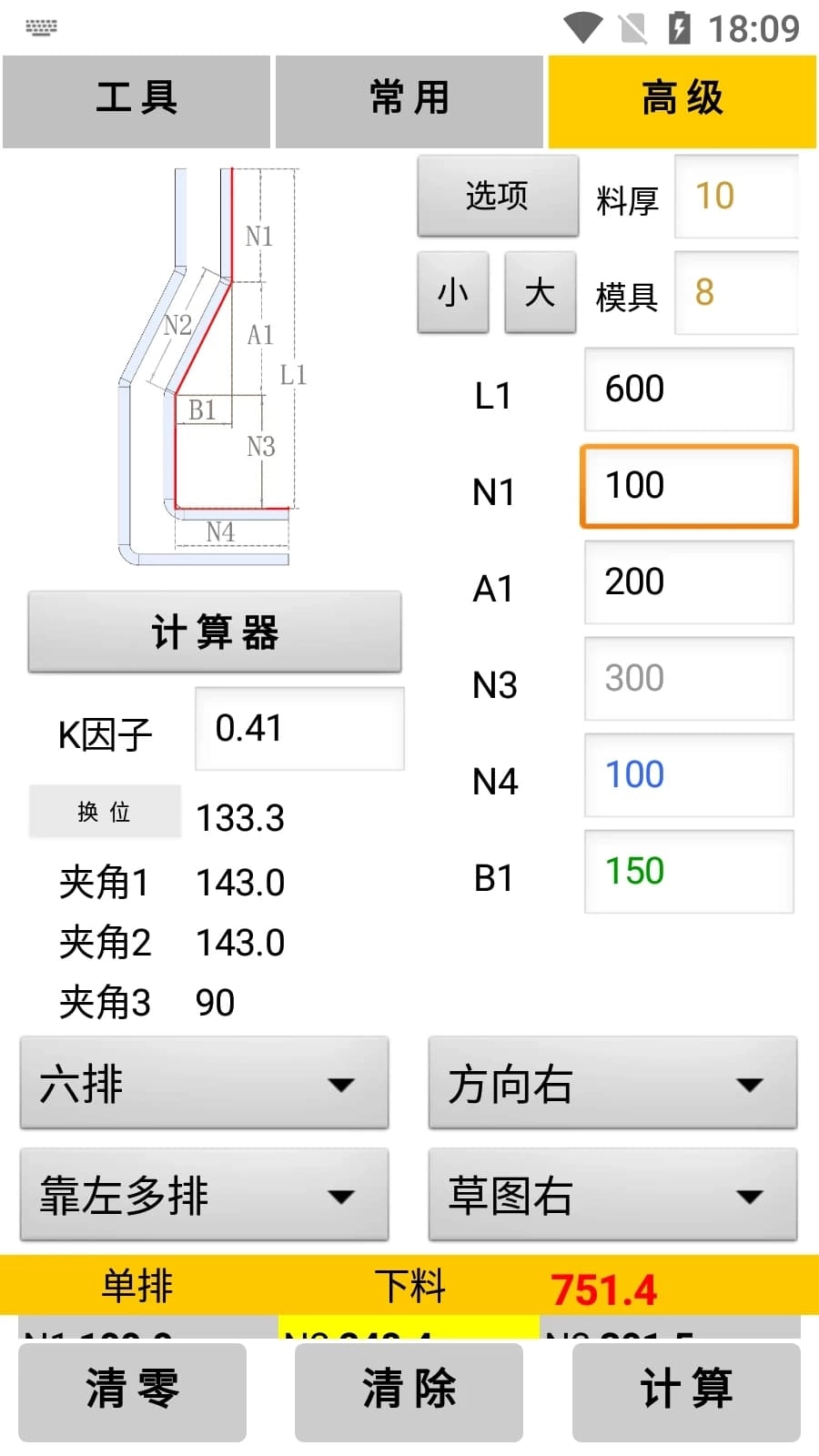Viewport: 819px width, 1456px height.
Task: Open the 计算器 calculator
Action: [x=215, y=632]
